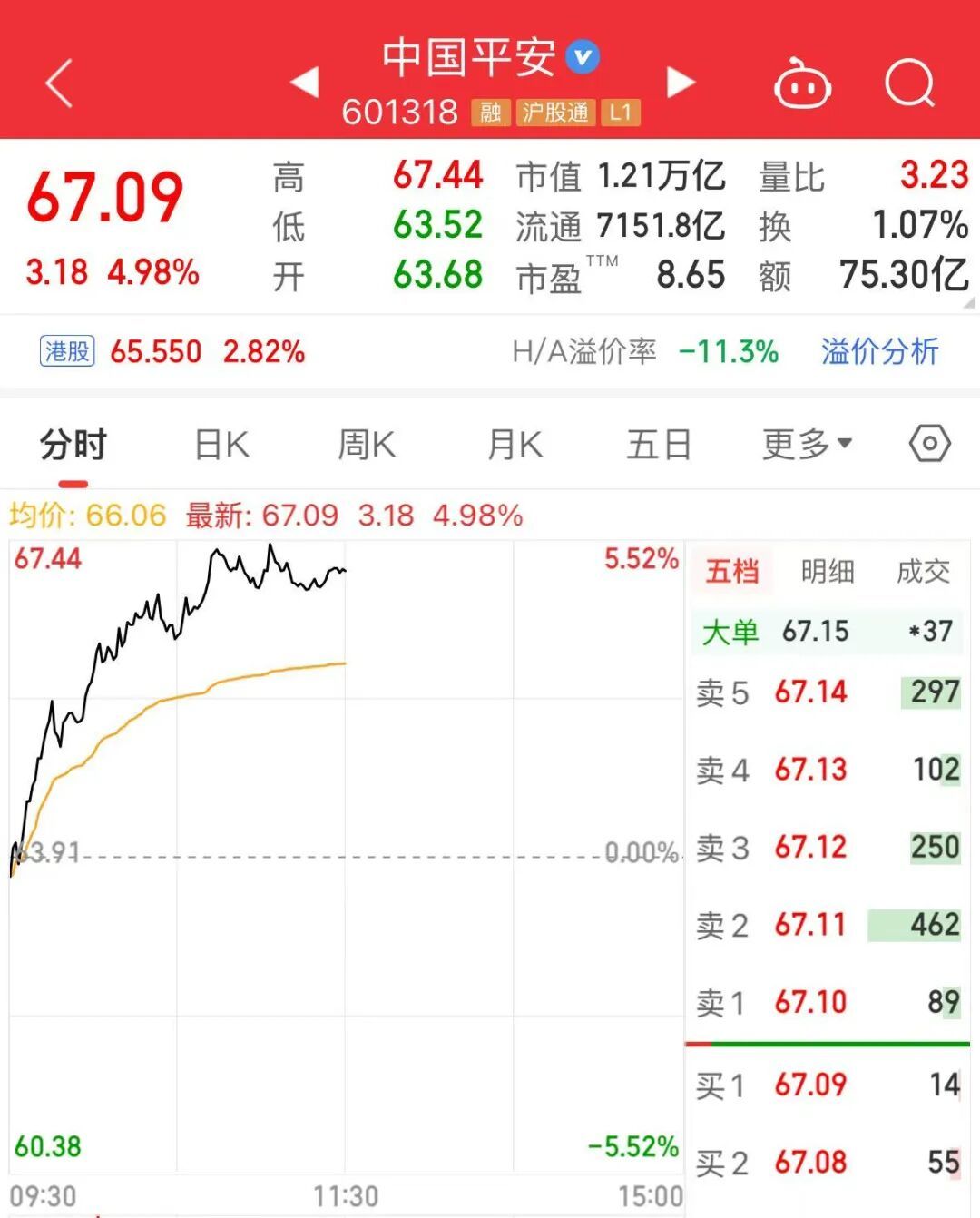The width and height of the screenshot is (980, 1218).
Task: Open 溢价分析 premium analysis link
Action: point(878,351)
